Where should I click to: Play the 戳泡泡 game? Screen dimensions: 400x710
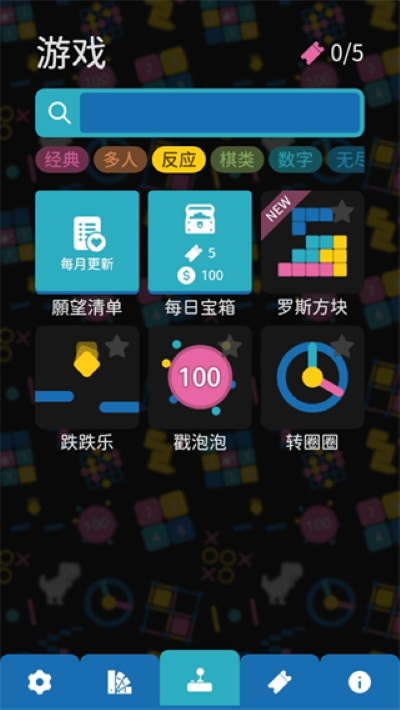point(200,377)
